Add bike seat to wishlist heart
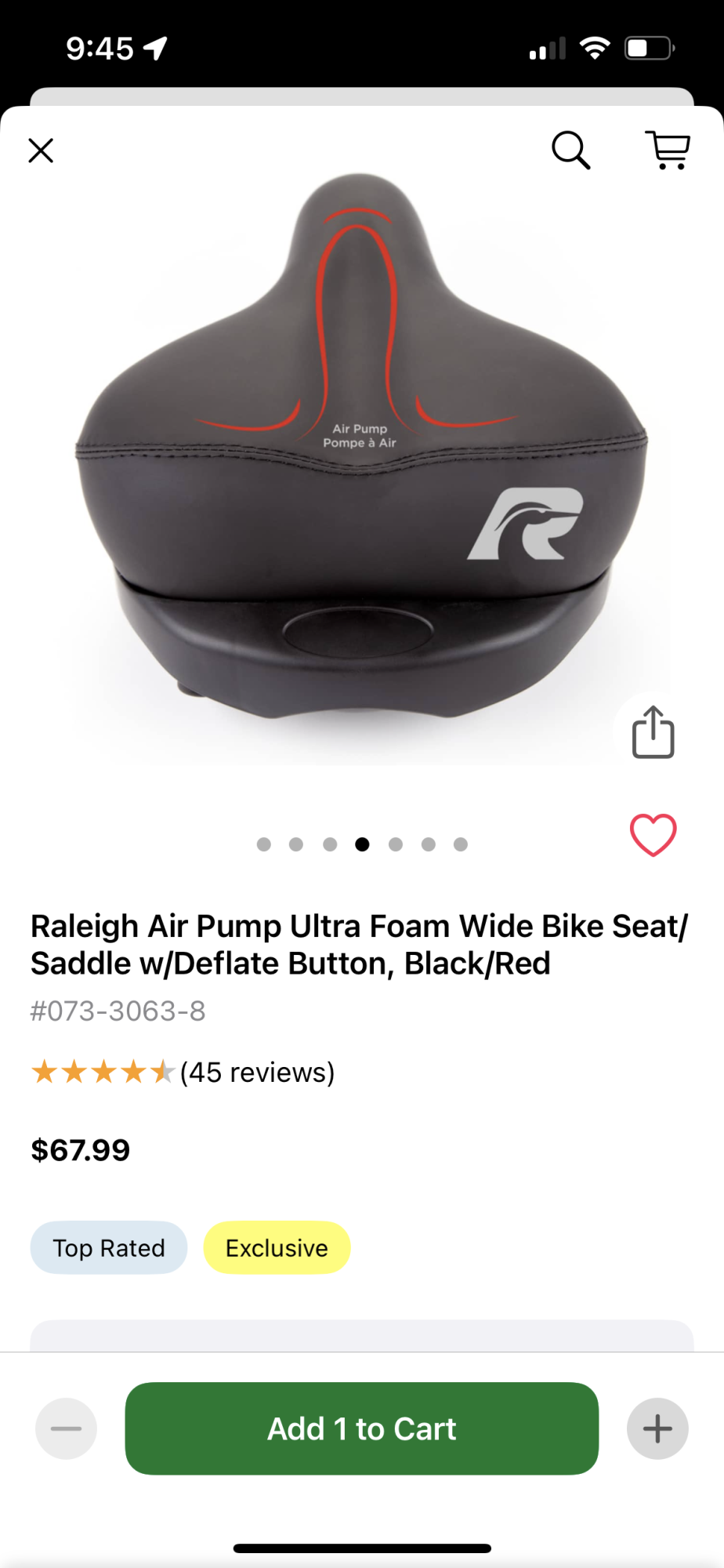 pos(653,835)
